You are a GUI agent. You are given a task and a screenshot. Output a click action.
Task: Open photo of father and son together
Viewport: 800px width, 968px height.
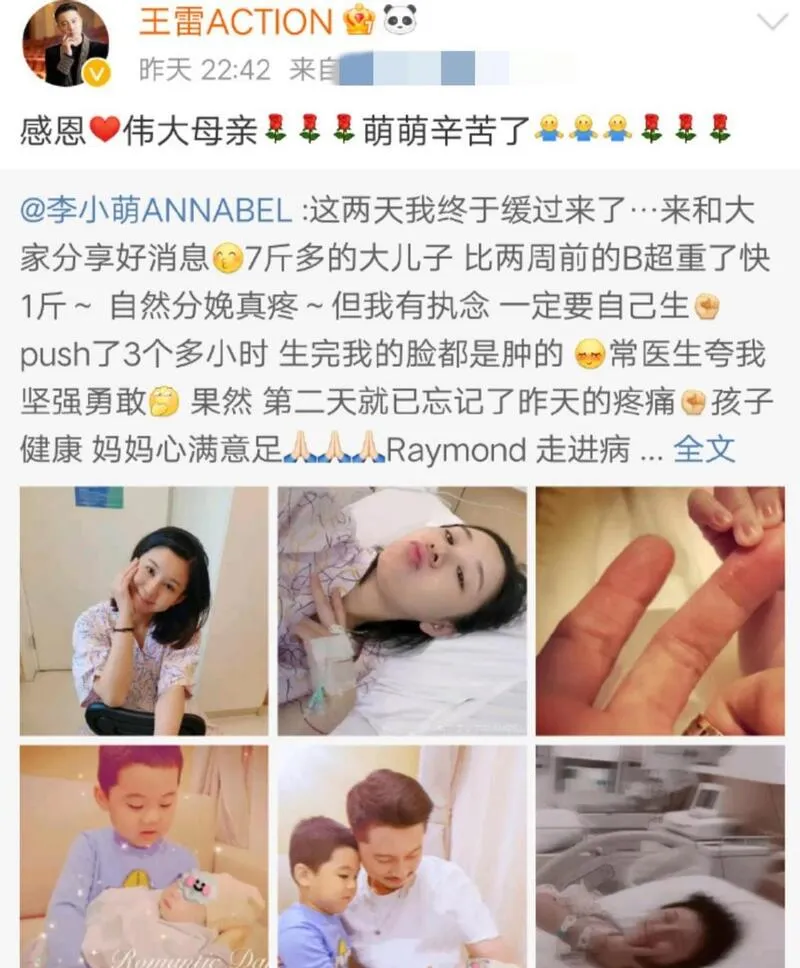click(x=402, y=855)
